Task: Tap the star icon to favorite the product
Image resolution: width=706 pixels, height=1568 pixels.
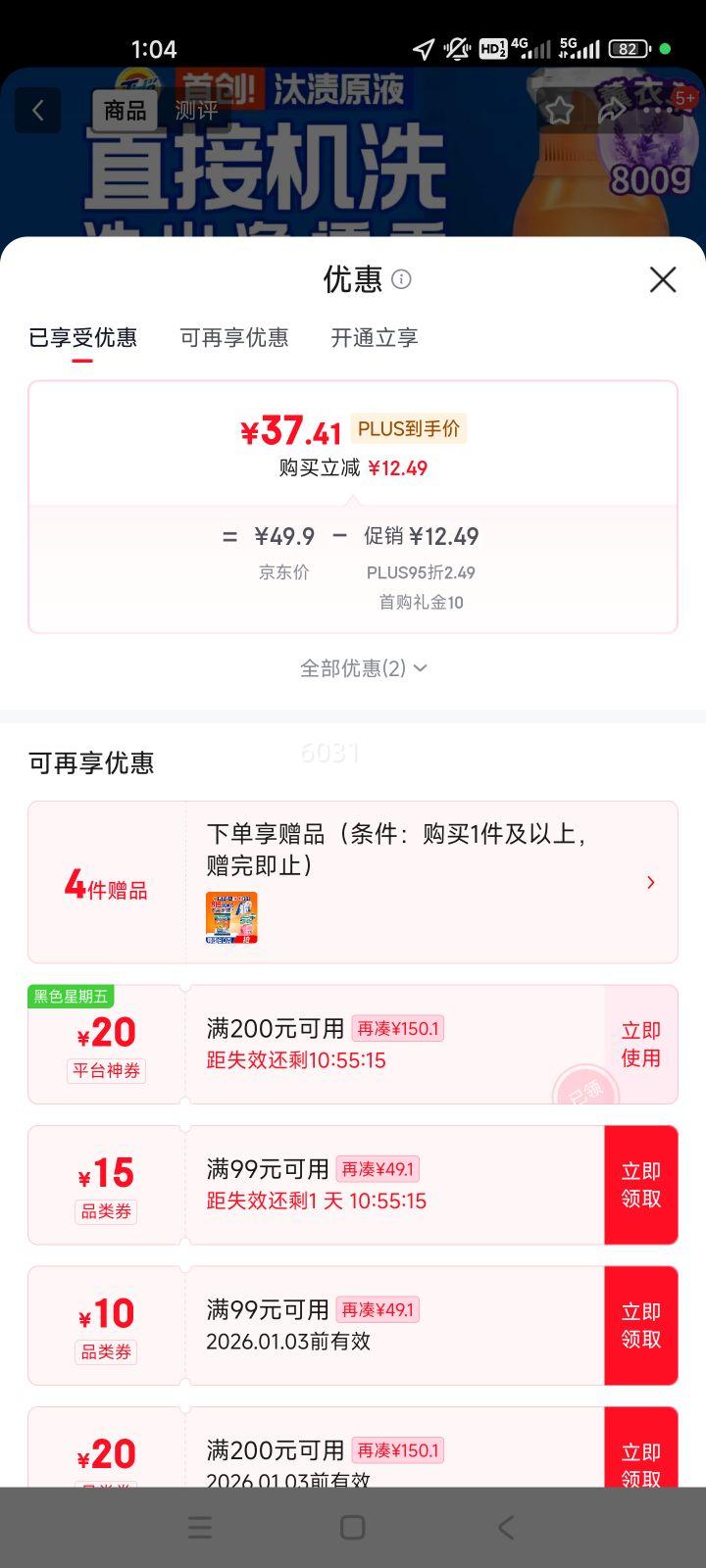Action: 560,111
